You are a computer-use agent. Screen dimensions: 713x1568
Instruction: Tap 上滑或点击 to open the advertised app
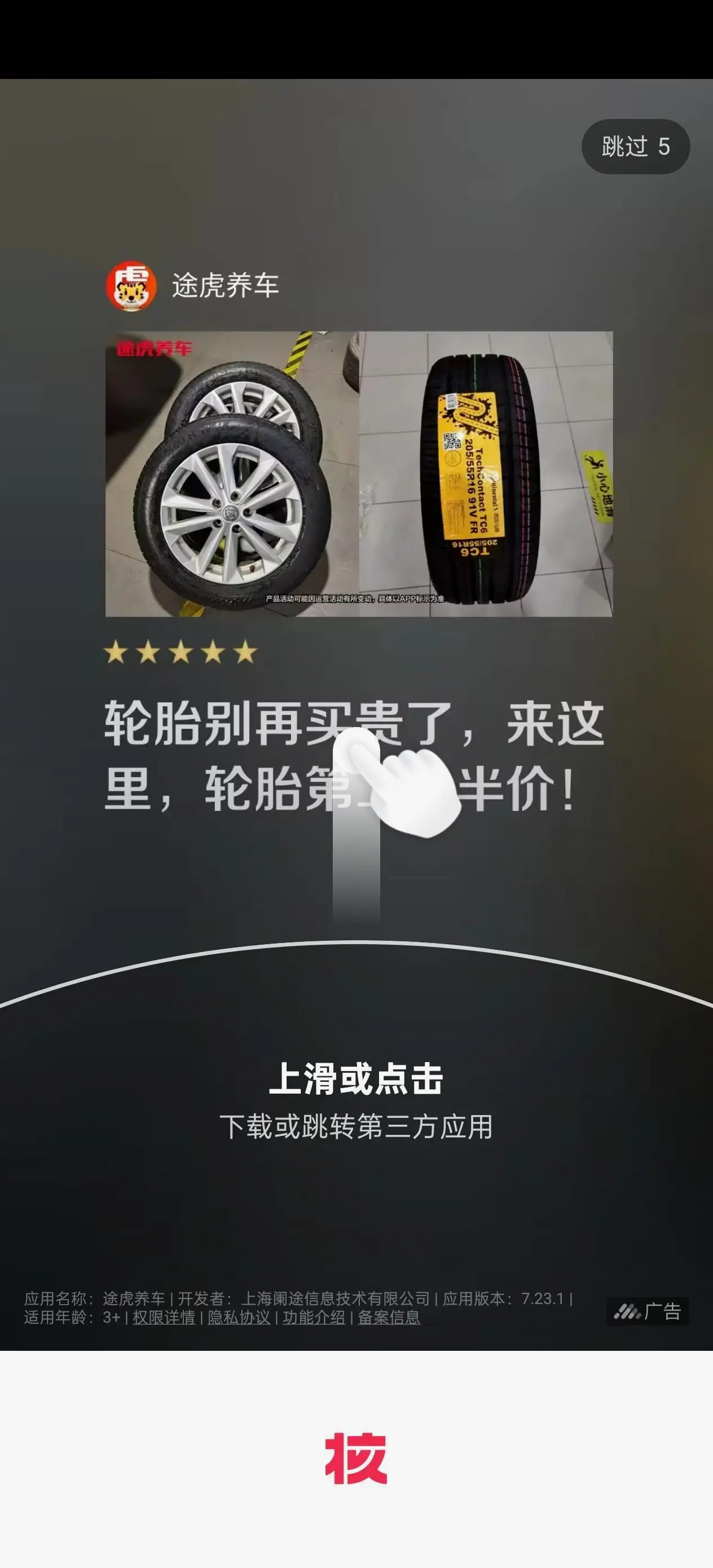tap(356, 1079)
